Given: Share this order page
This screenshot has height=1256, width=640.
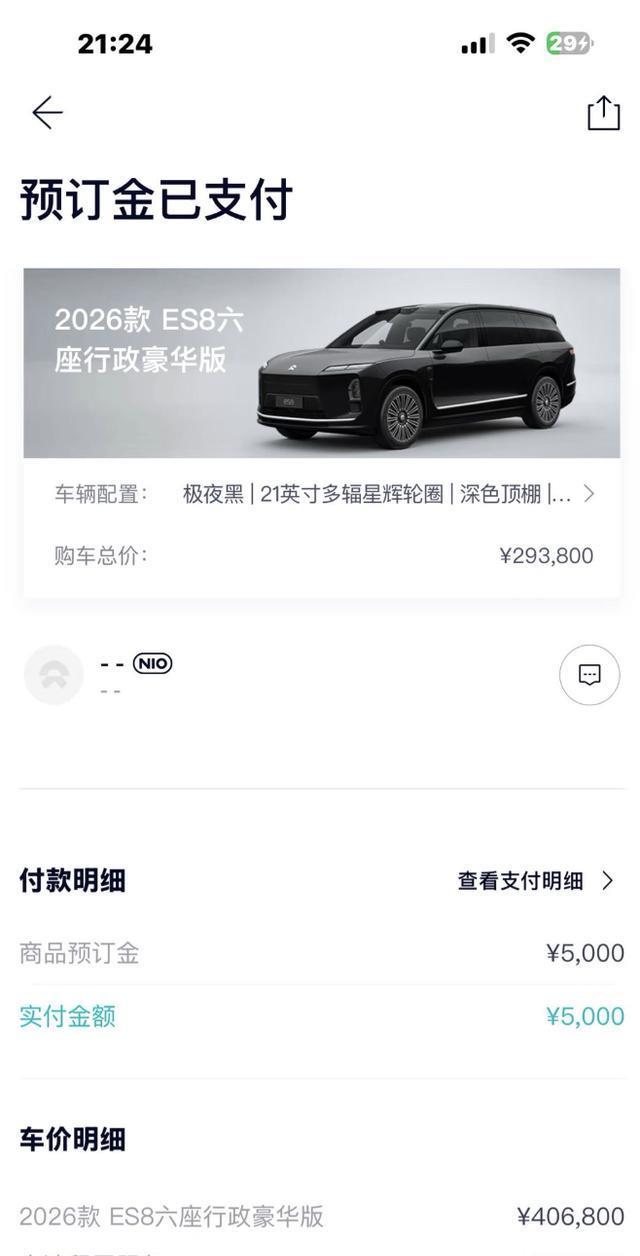Looking at the screenshot, I should [x=603, y=113].
